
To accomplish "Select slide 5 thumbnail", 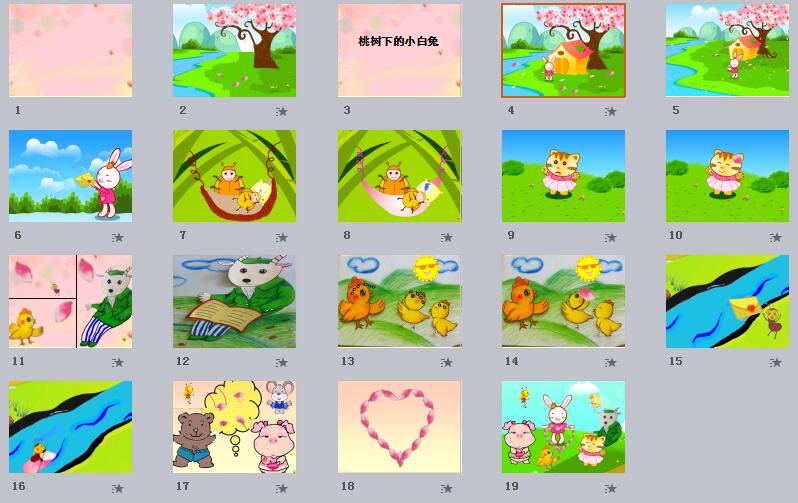I will pyautogui.click(x=727, y=50).
